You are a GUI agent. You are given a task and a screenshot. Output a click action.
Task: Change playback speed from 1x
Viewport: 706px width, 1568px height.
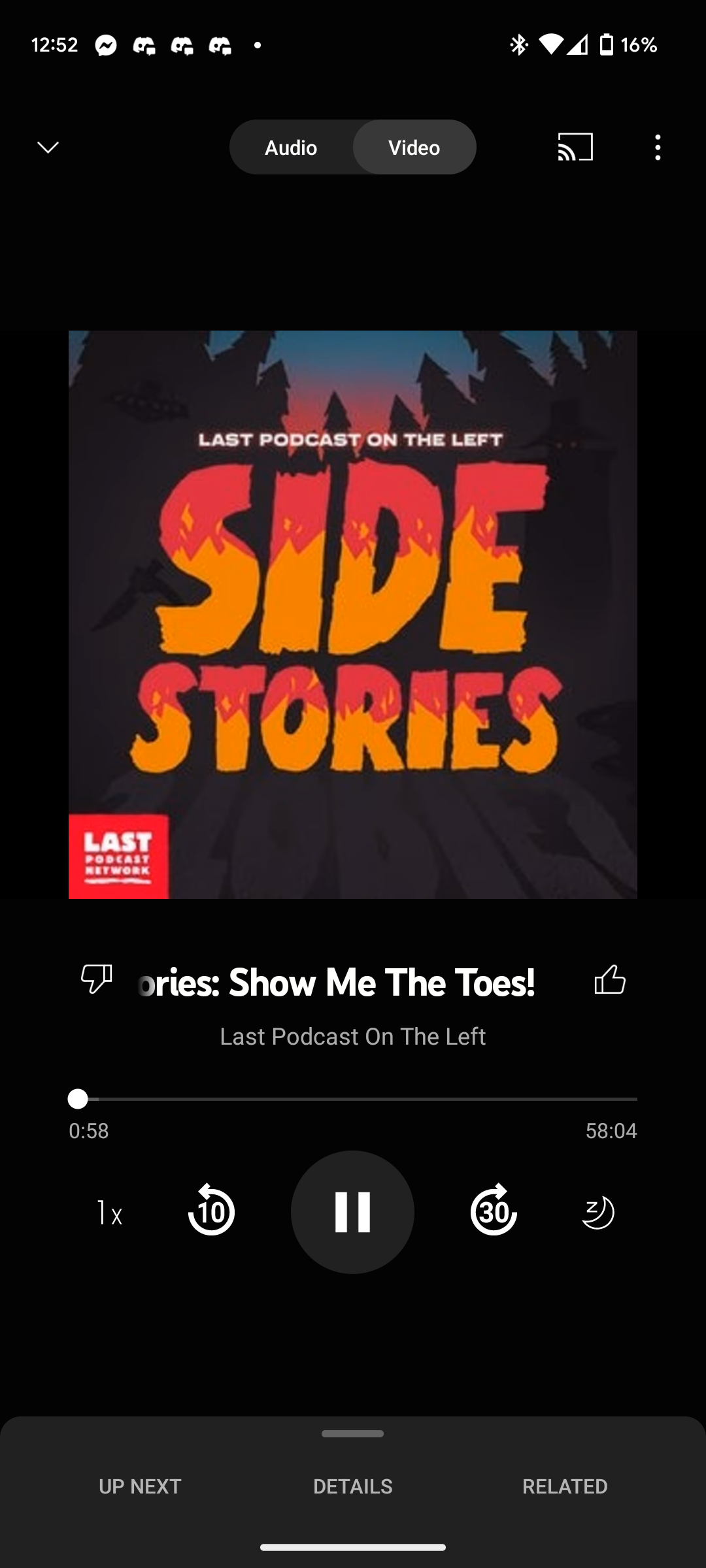pos(109,1212)
